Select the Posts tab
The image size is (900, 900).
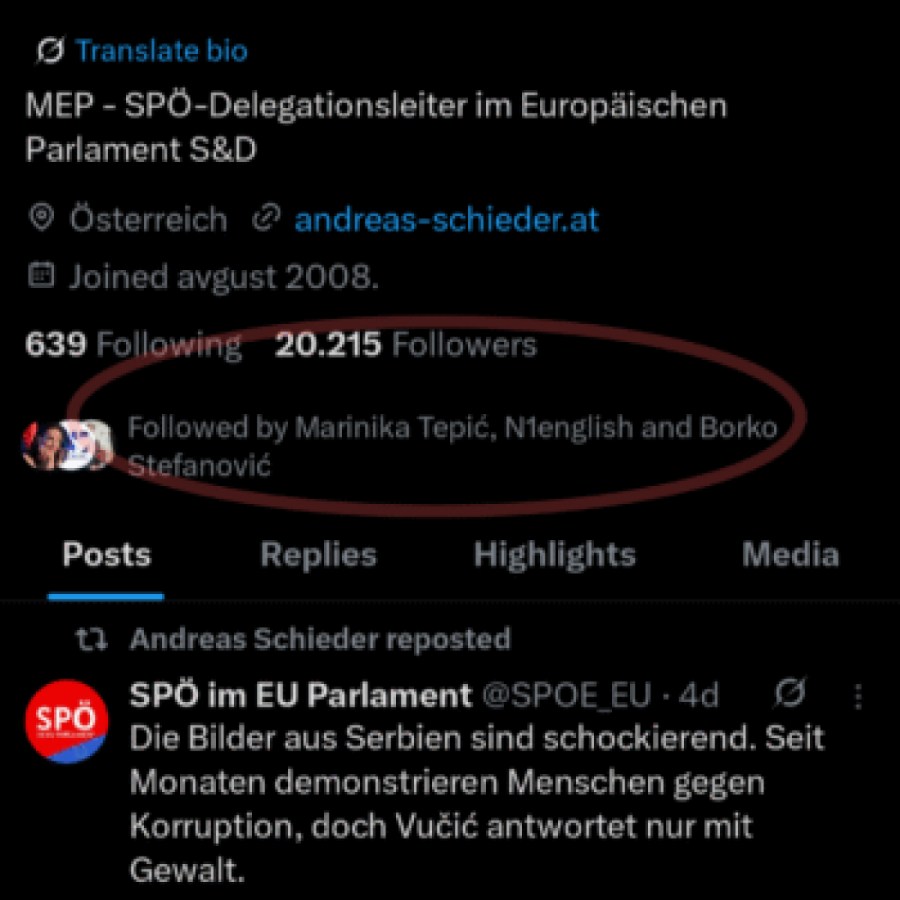(106, 555)
